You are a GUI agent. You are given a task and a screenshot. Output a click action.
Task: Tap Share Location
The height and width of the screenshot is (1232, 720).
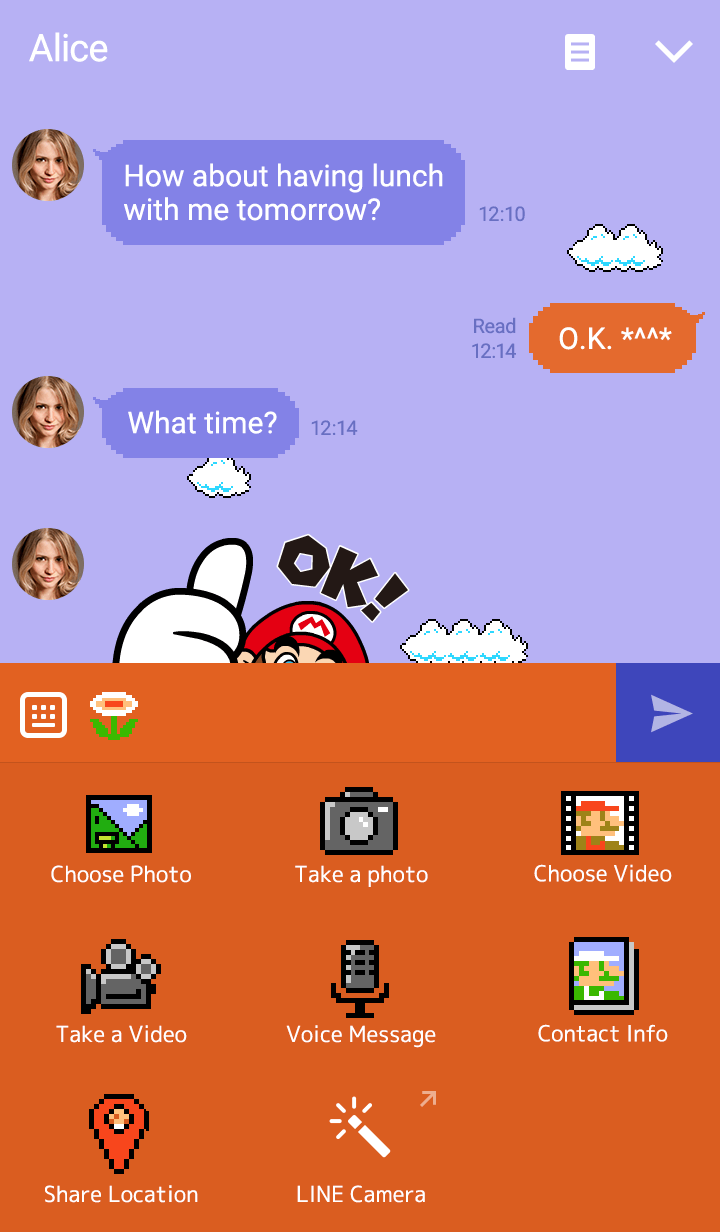click(x=121, y=1150)
